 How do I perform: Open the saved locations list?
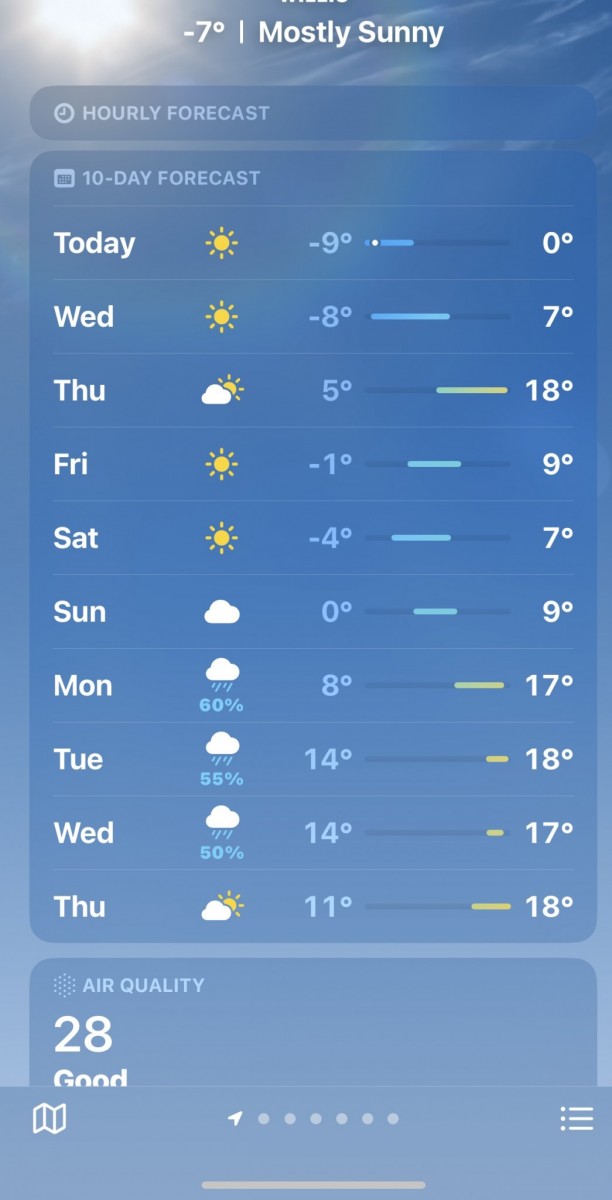(x=576, y=1119)
